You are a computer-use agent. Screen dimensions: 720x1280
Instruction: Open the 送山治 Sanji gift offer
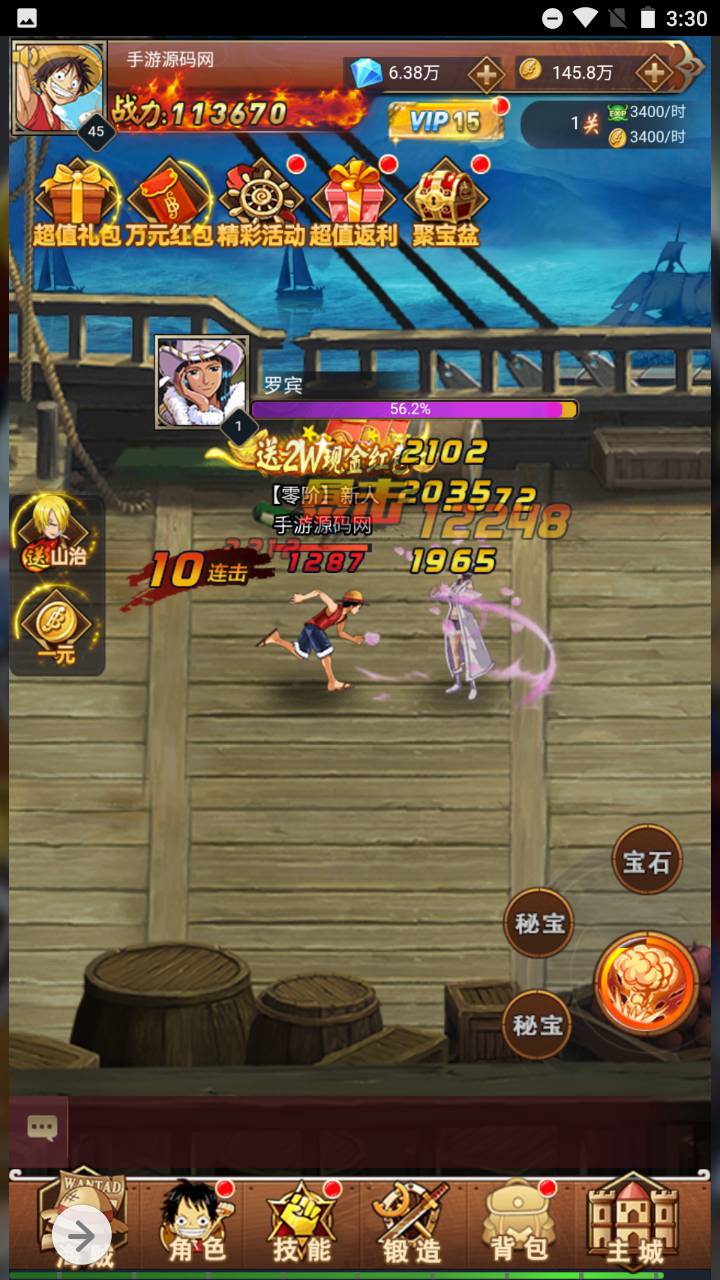point(56,532)
